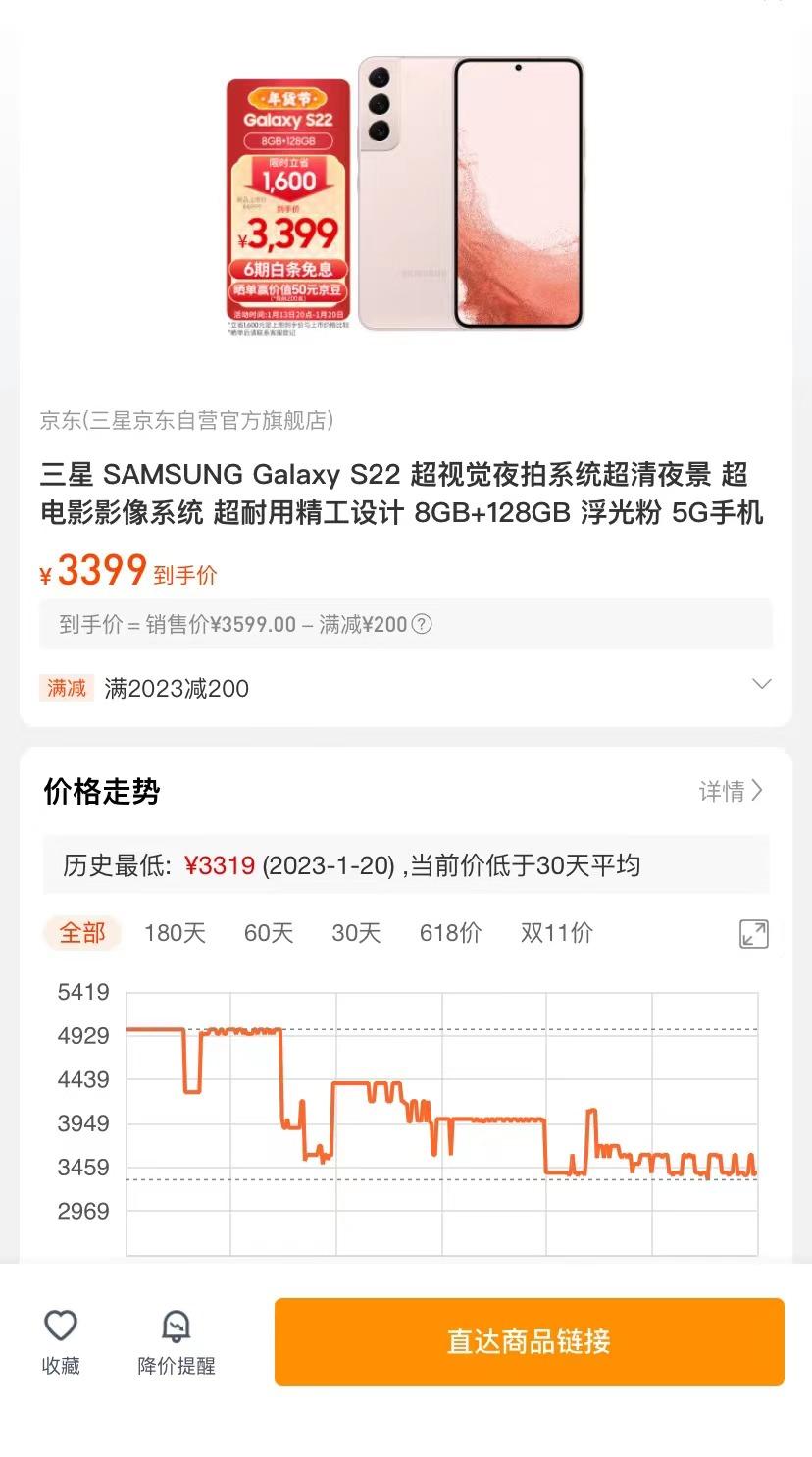Set a 降价提醒 price drop alert

click(176, 1340)
